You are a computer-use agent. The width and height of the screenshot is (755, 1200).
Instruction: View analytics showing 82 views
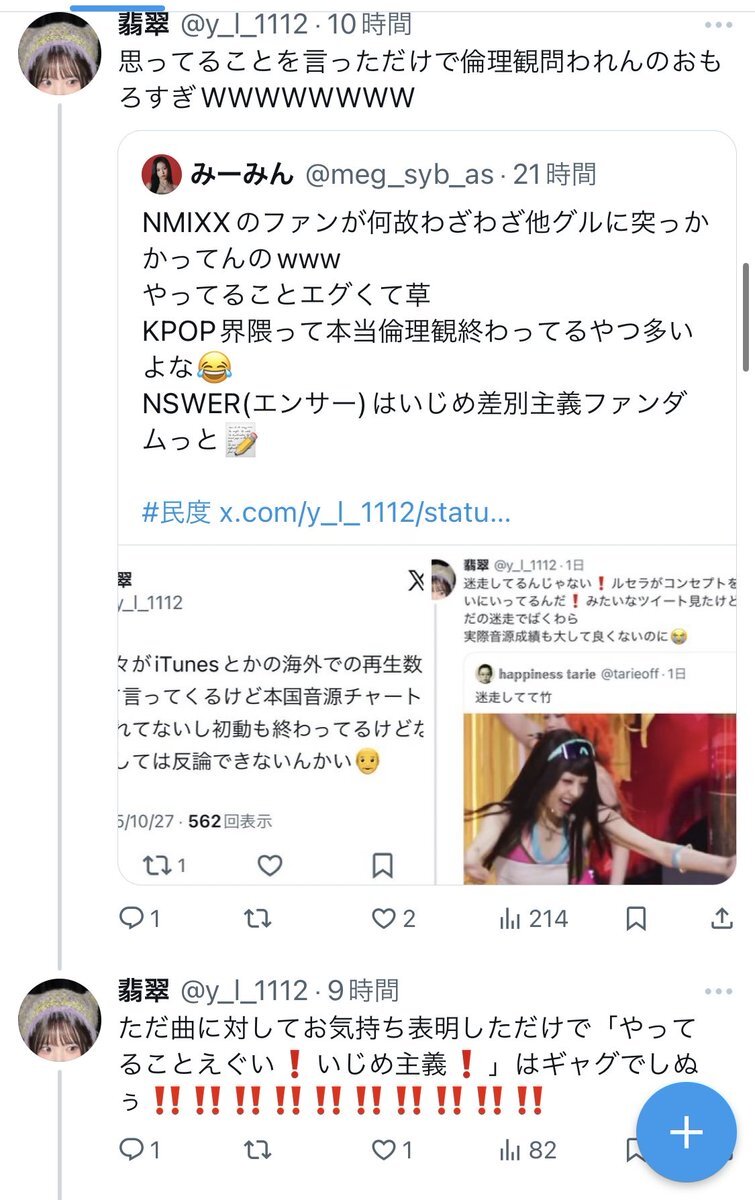(530, 1151)
